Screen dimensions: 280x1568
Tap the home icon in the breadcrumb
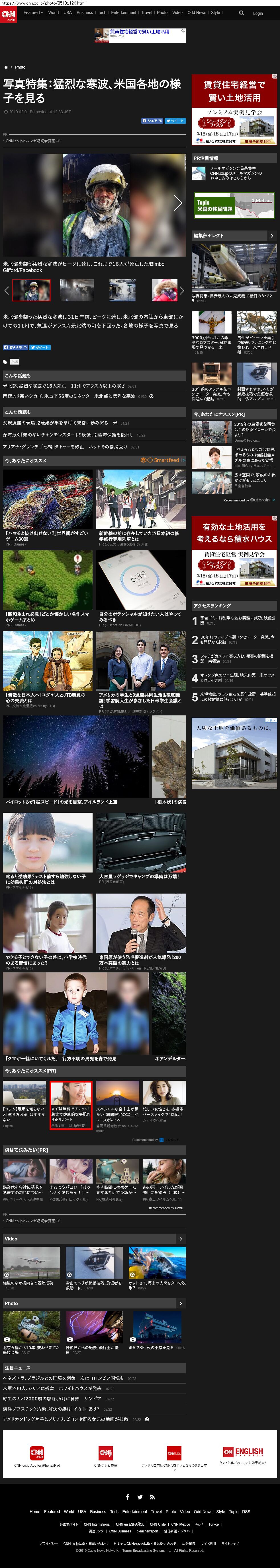6,67
